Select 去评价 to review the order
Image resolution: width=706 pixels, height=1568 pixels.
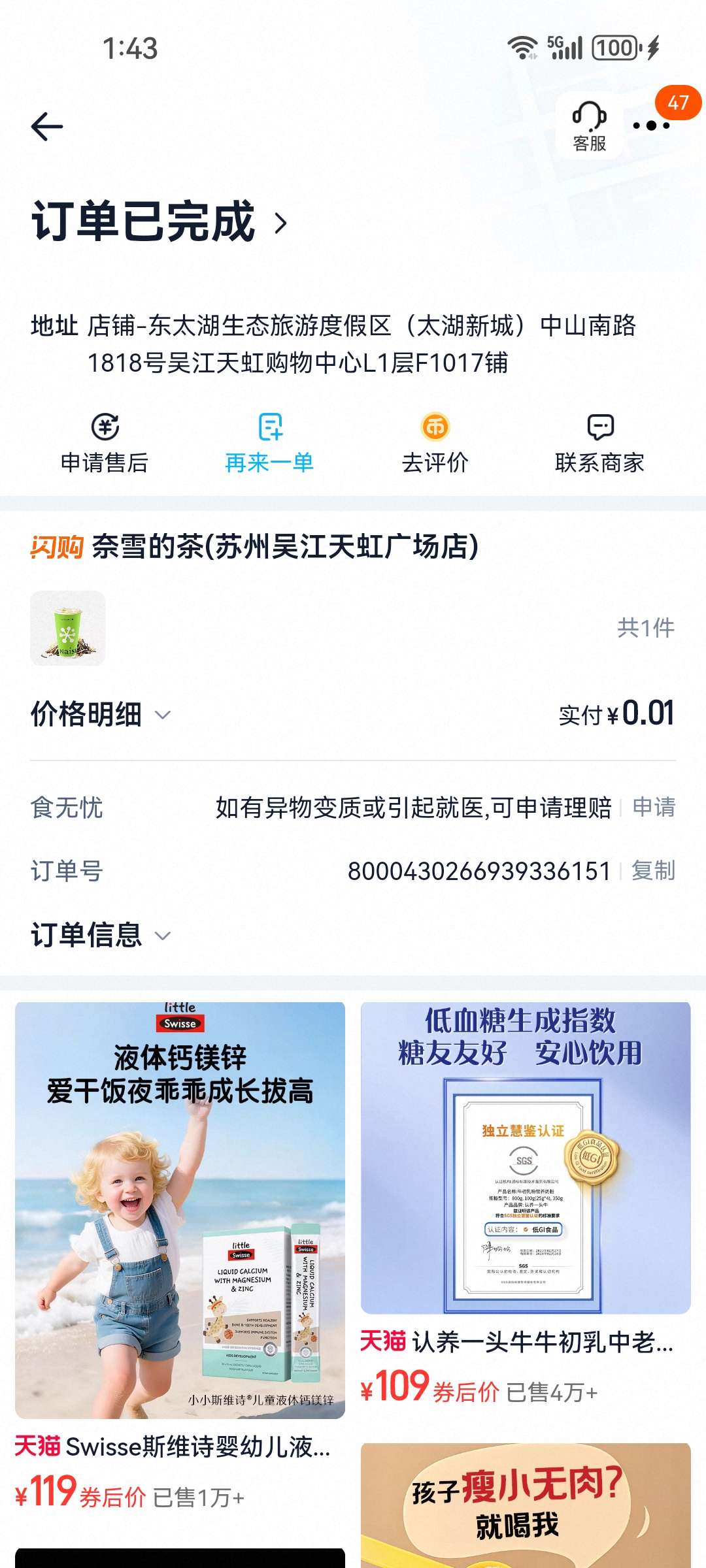435,444
